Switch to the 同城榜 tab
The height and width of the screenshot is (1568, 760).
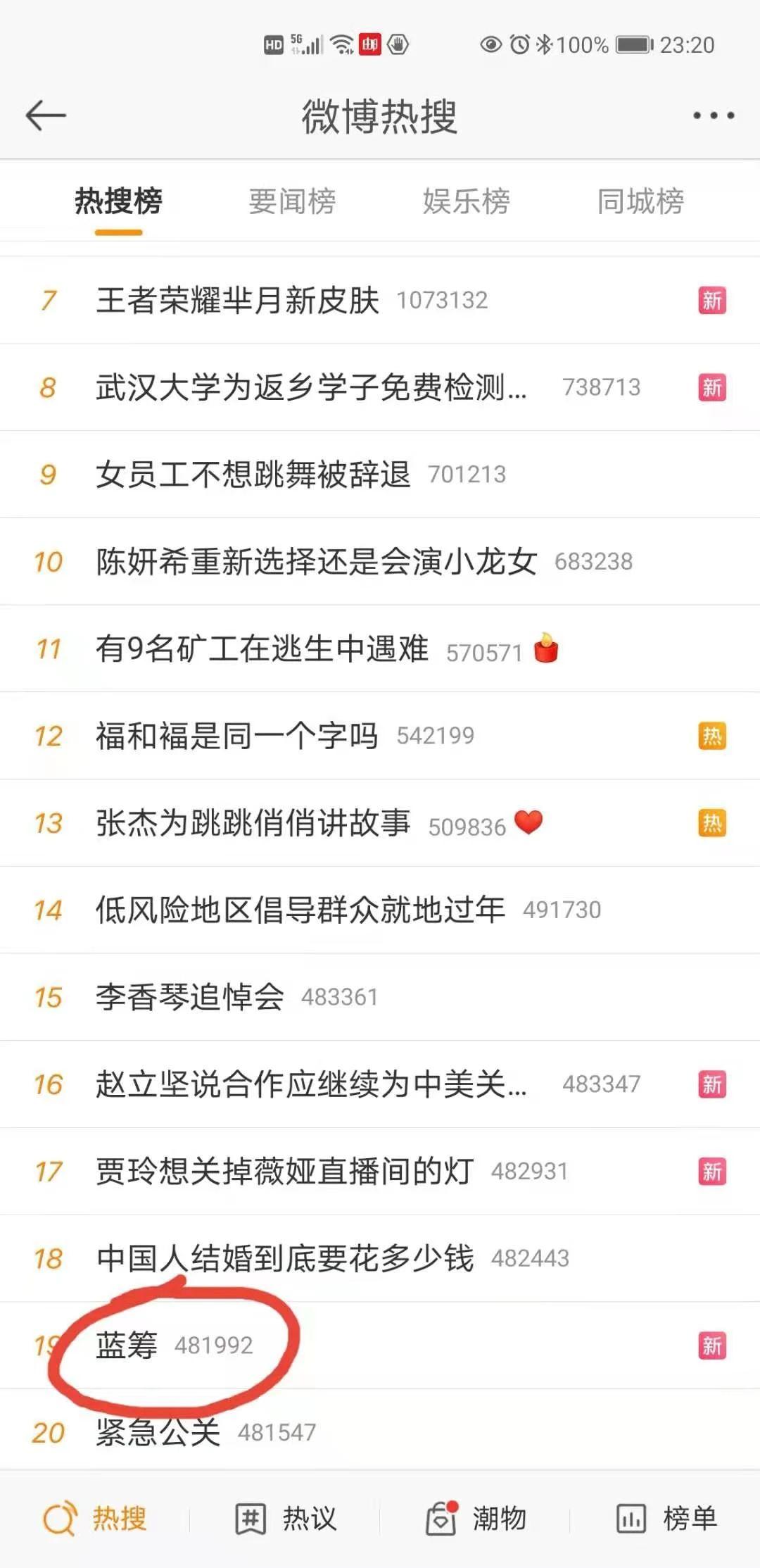[640, 201]
